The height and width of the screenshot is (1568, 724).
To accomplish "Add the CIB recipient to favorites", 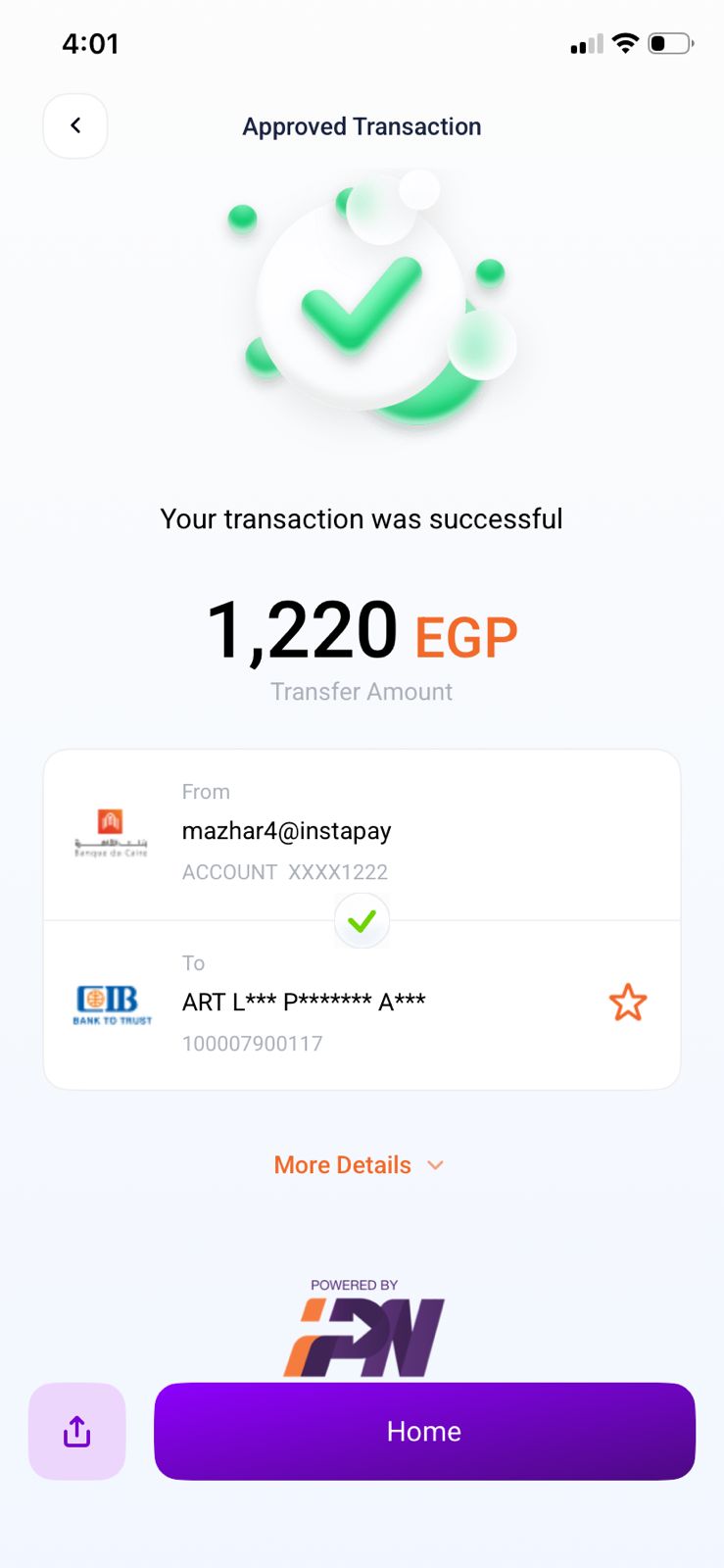I will pyautogui.click(x=628, y=1003).
